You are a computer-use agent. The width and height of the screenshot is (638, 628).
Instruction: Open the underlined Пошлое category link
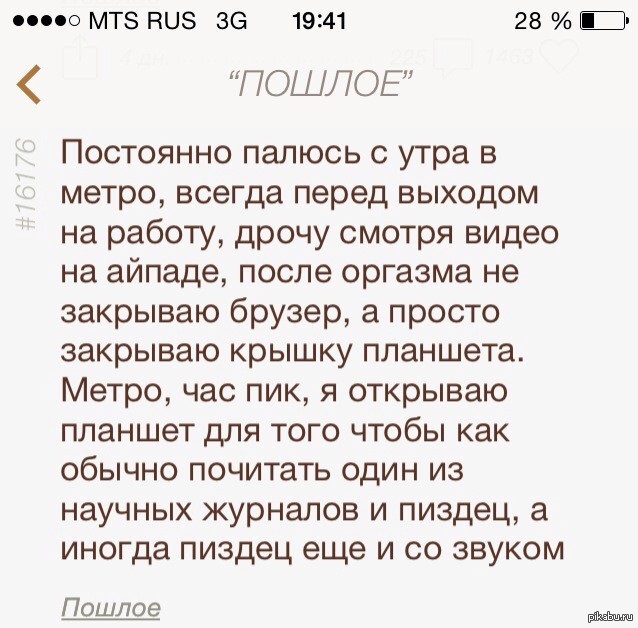point(111,607)
